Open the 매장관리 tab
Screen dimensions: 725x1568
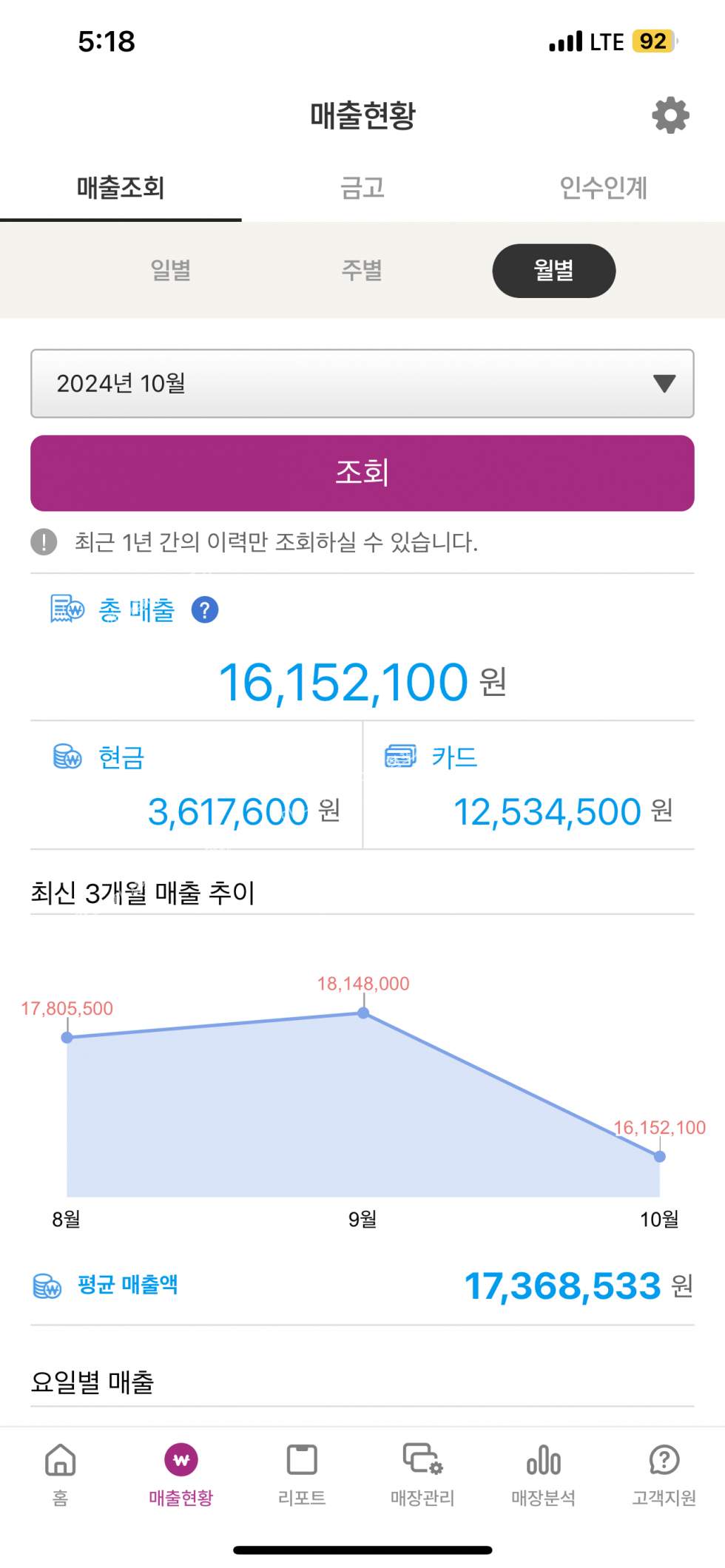point(422,1475)
